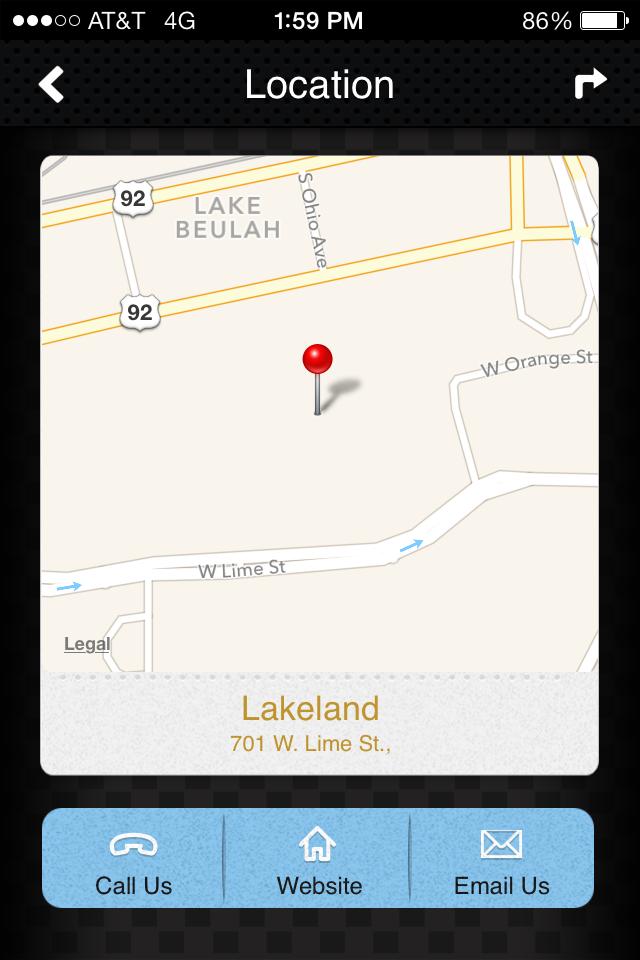The height and width of the screenshot is (960, 640).
Task: Tap the red map pin
Action: tap(317, 363)
